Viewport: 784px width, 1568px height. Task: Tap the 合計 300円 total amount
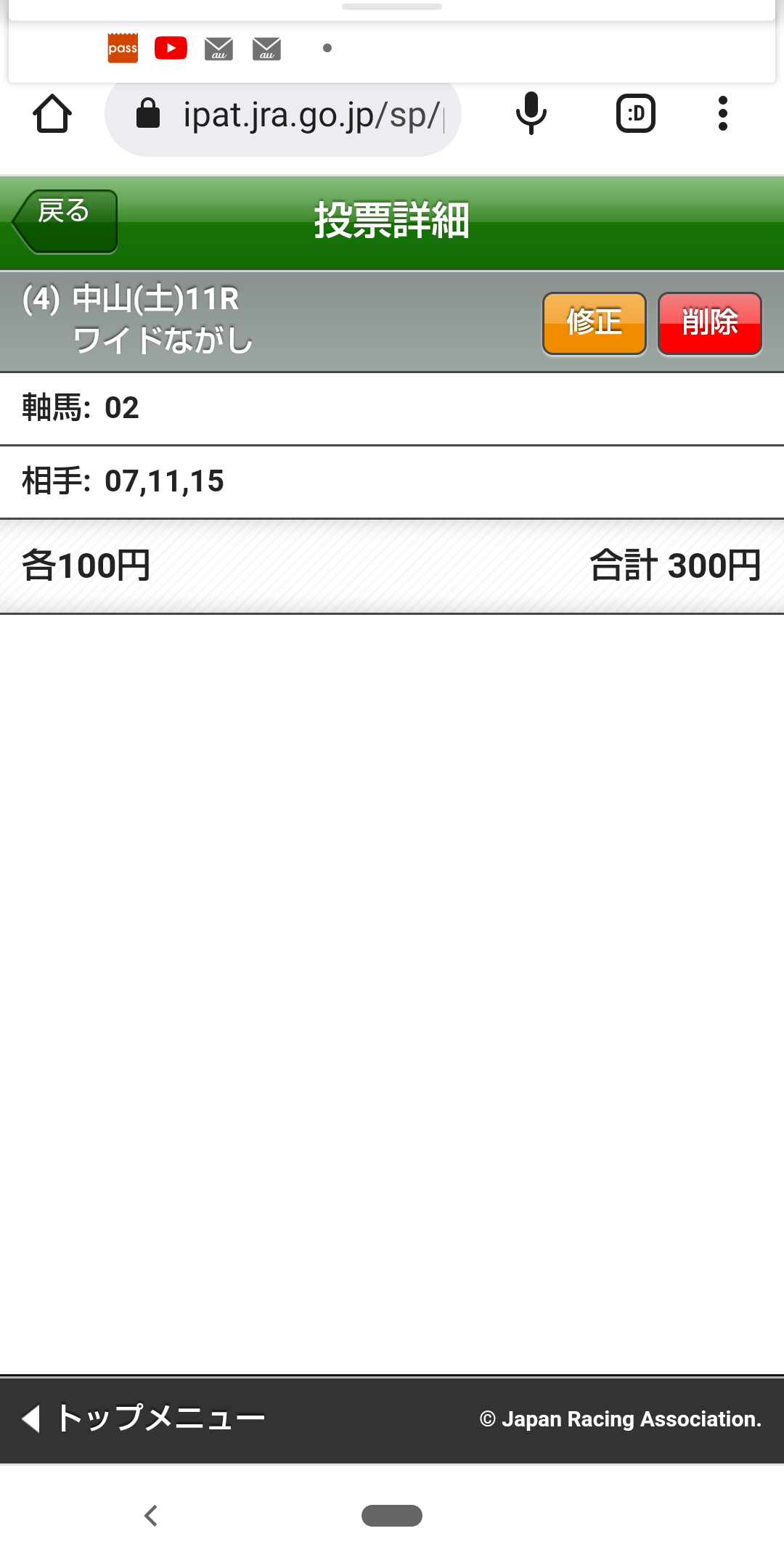(675, 566)
